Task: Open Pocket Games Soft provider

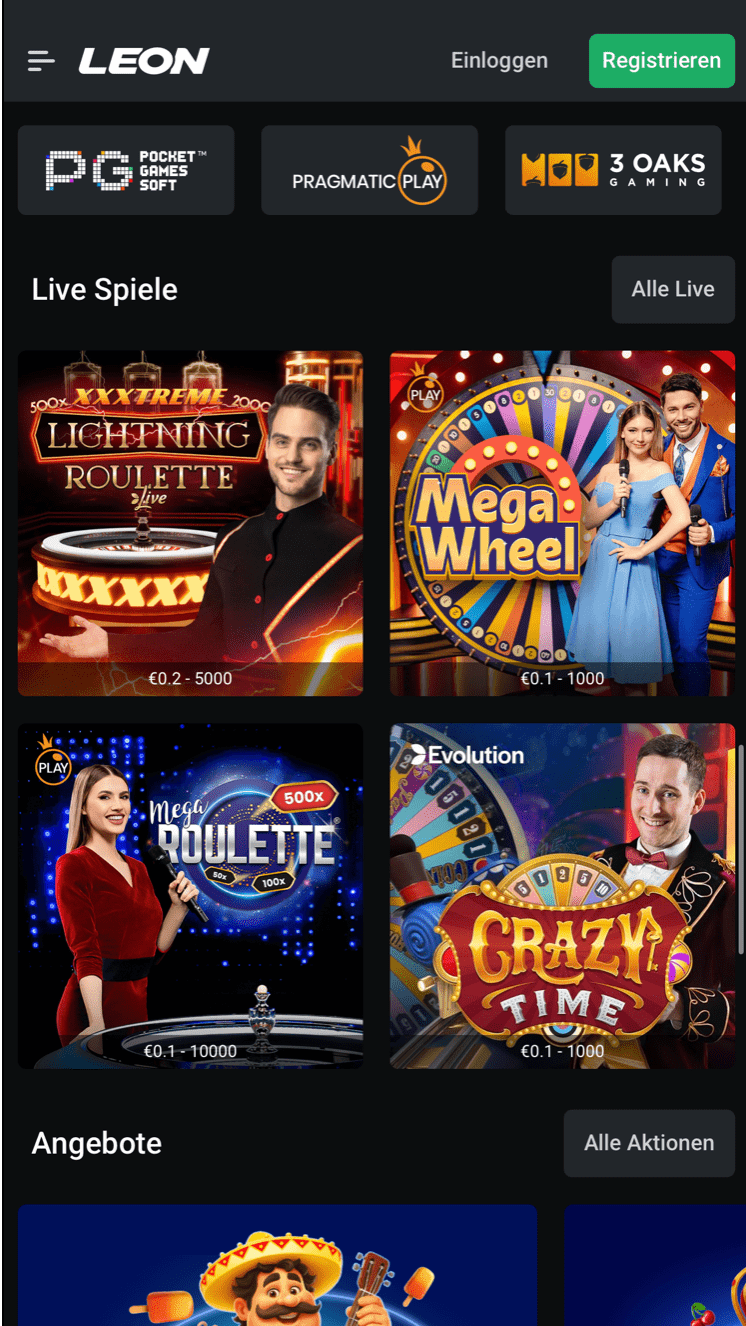Action: tap(126, 170)
